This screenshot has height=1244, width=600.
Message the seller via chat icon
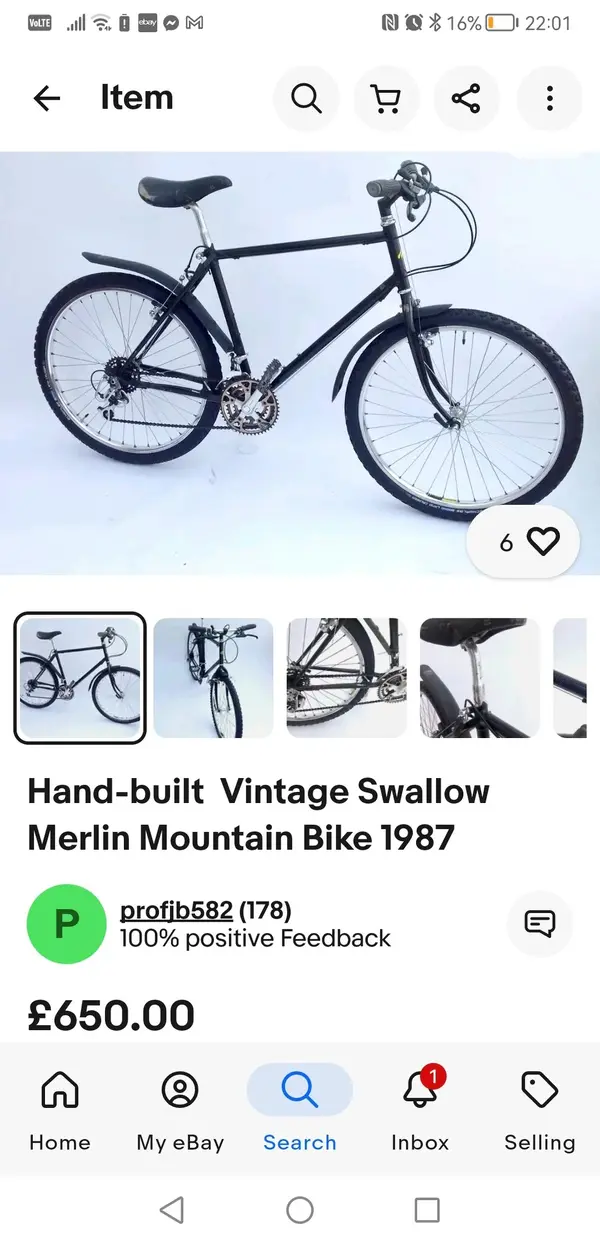540,923
